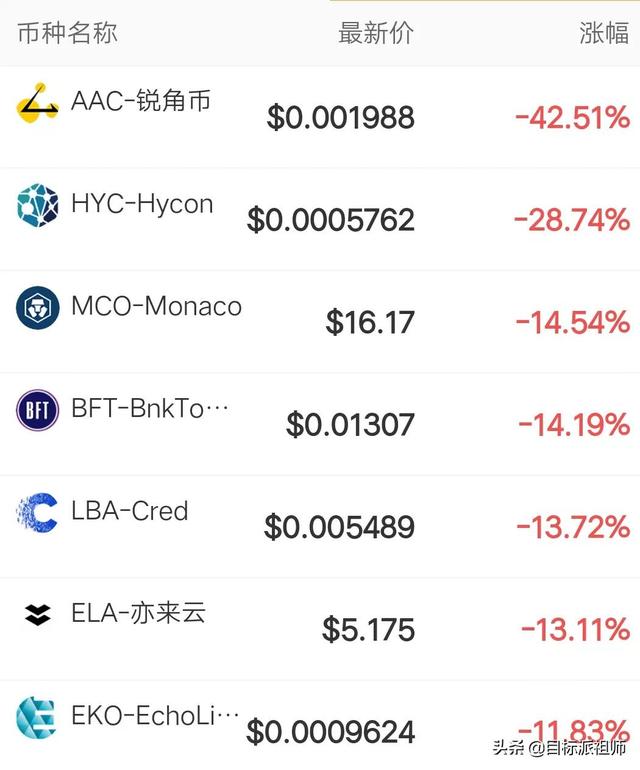Tap the LBA-Cred row

tap(130, 511)
